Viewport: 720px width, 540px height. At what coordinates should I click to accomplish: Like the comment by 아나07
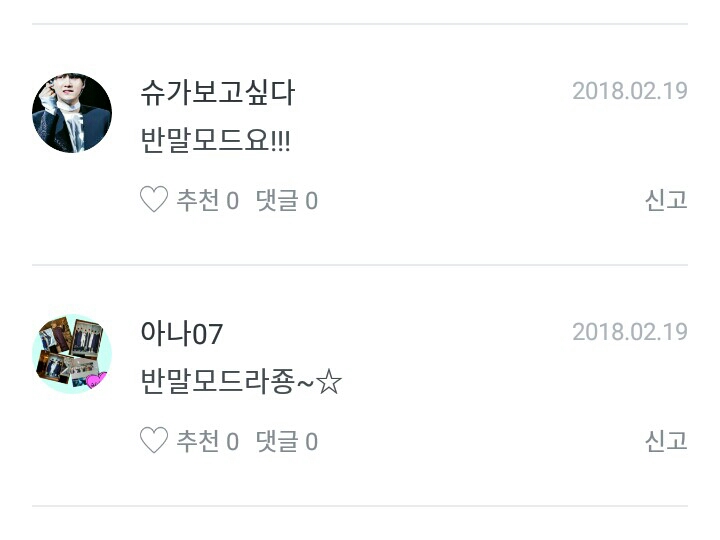[189, 440]
